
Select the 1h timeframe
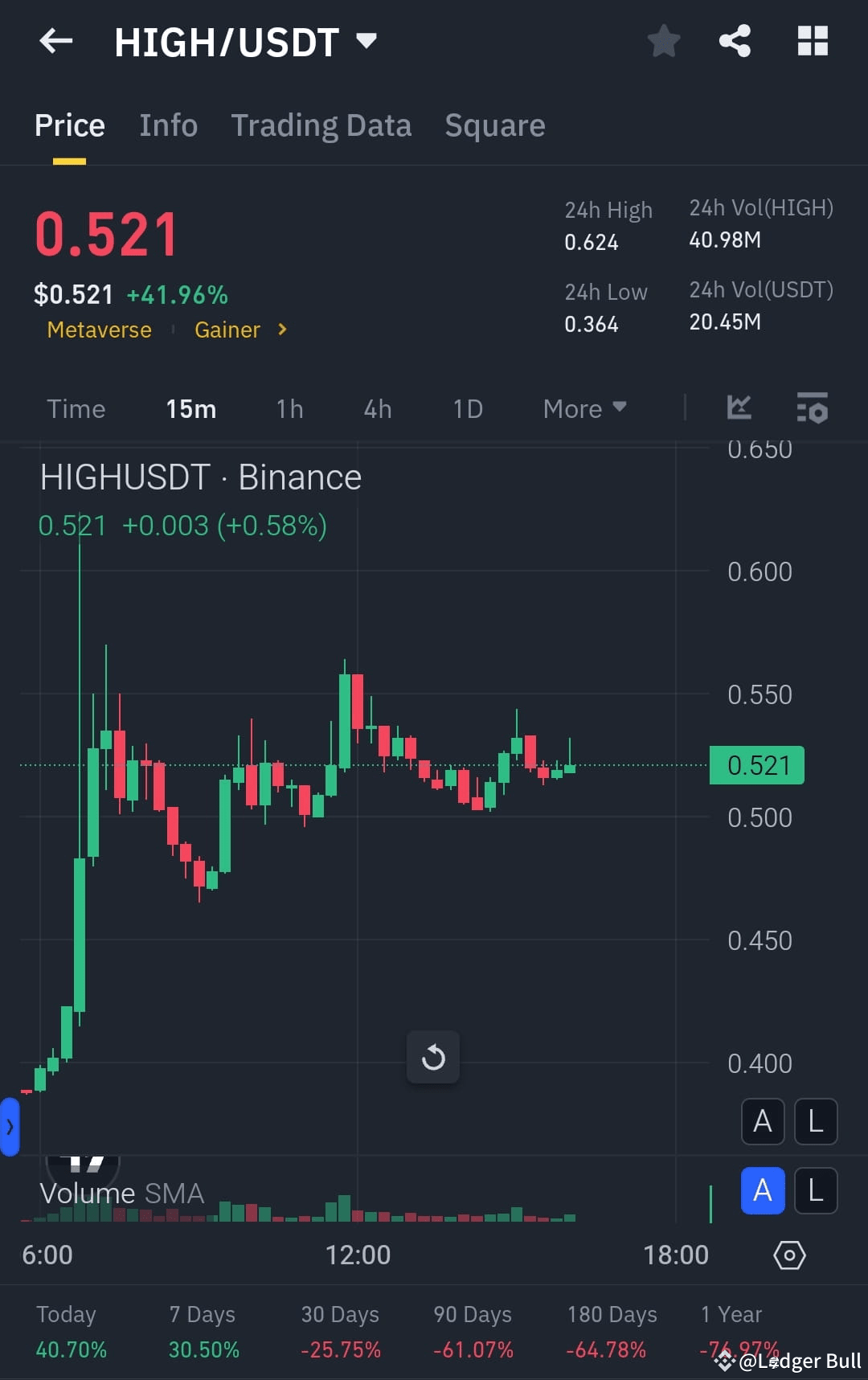click(x=289, y=408)
